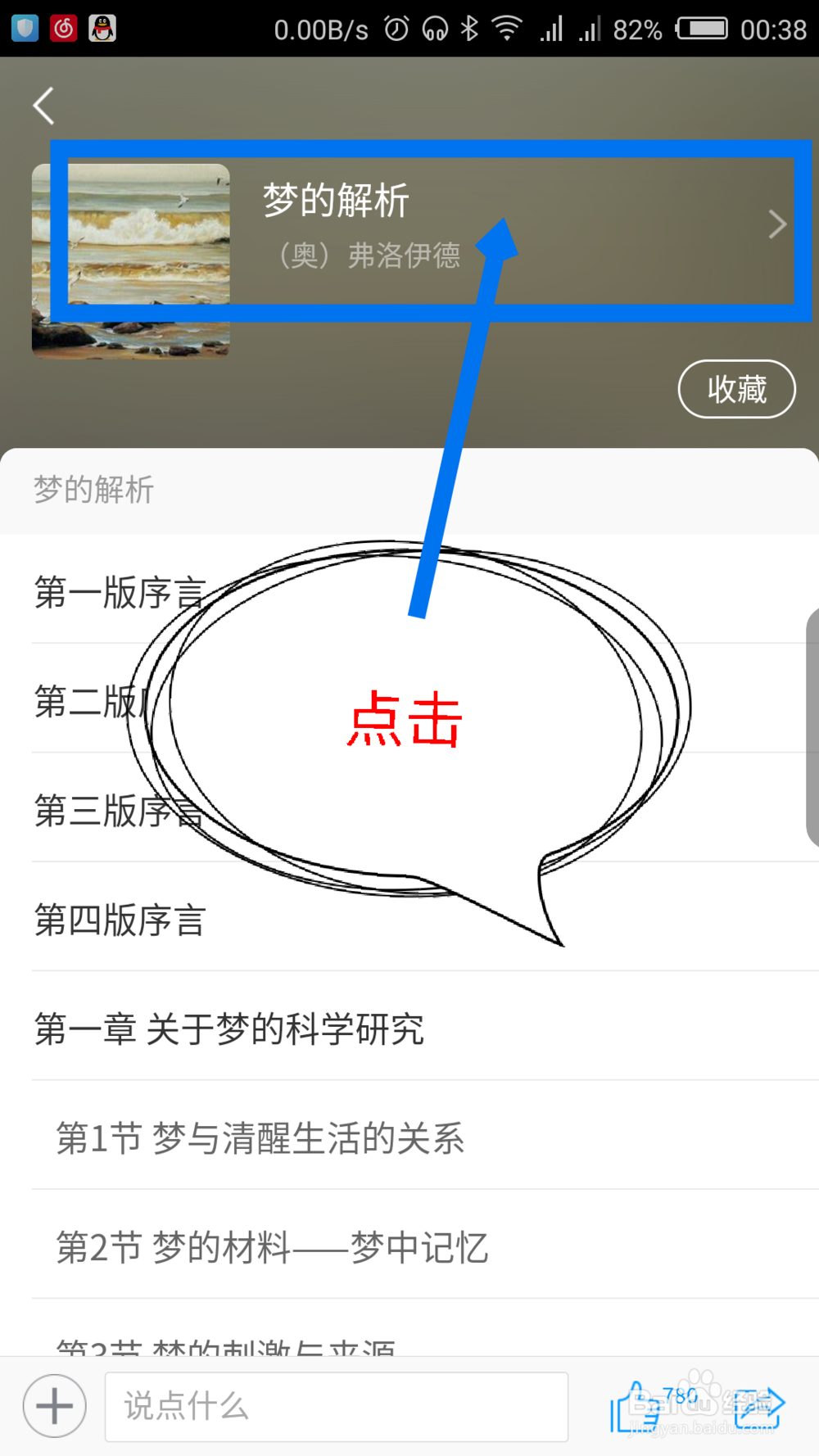Tap the plus icon beside the comment bar
The image size is (819, 1456).
tap(53, 1406)
